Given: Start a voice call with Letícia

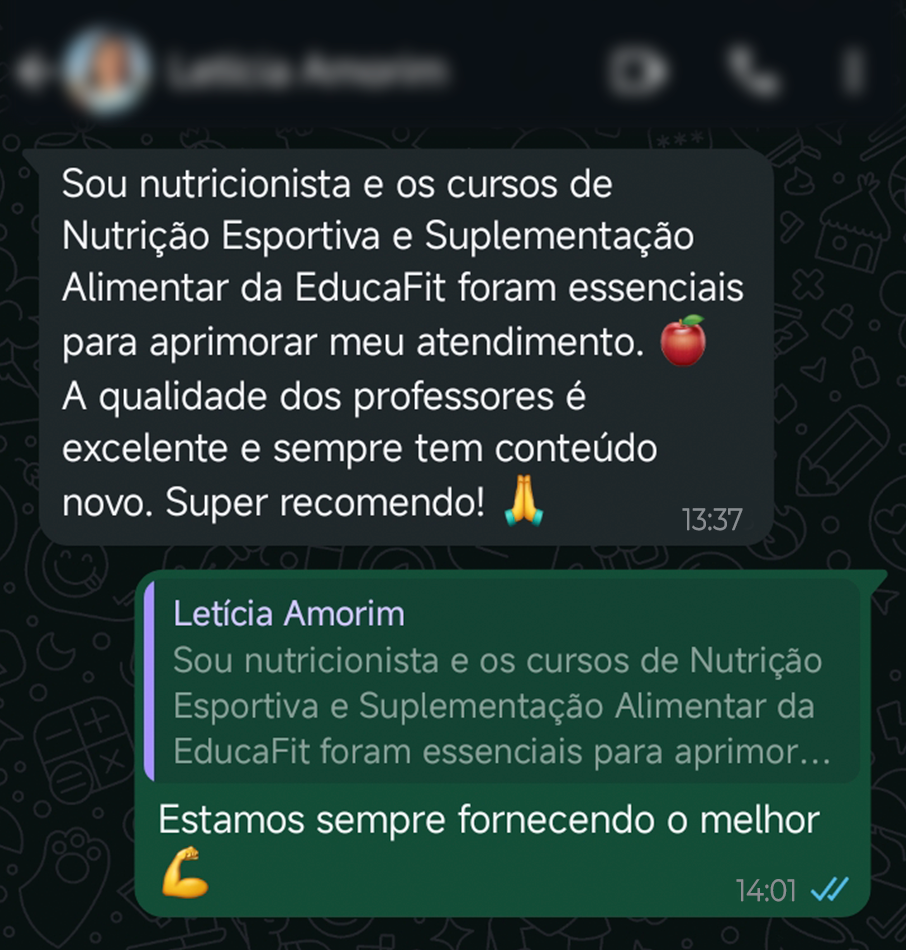Looking at the screenshot, I should pos(751,71).
